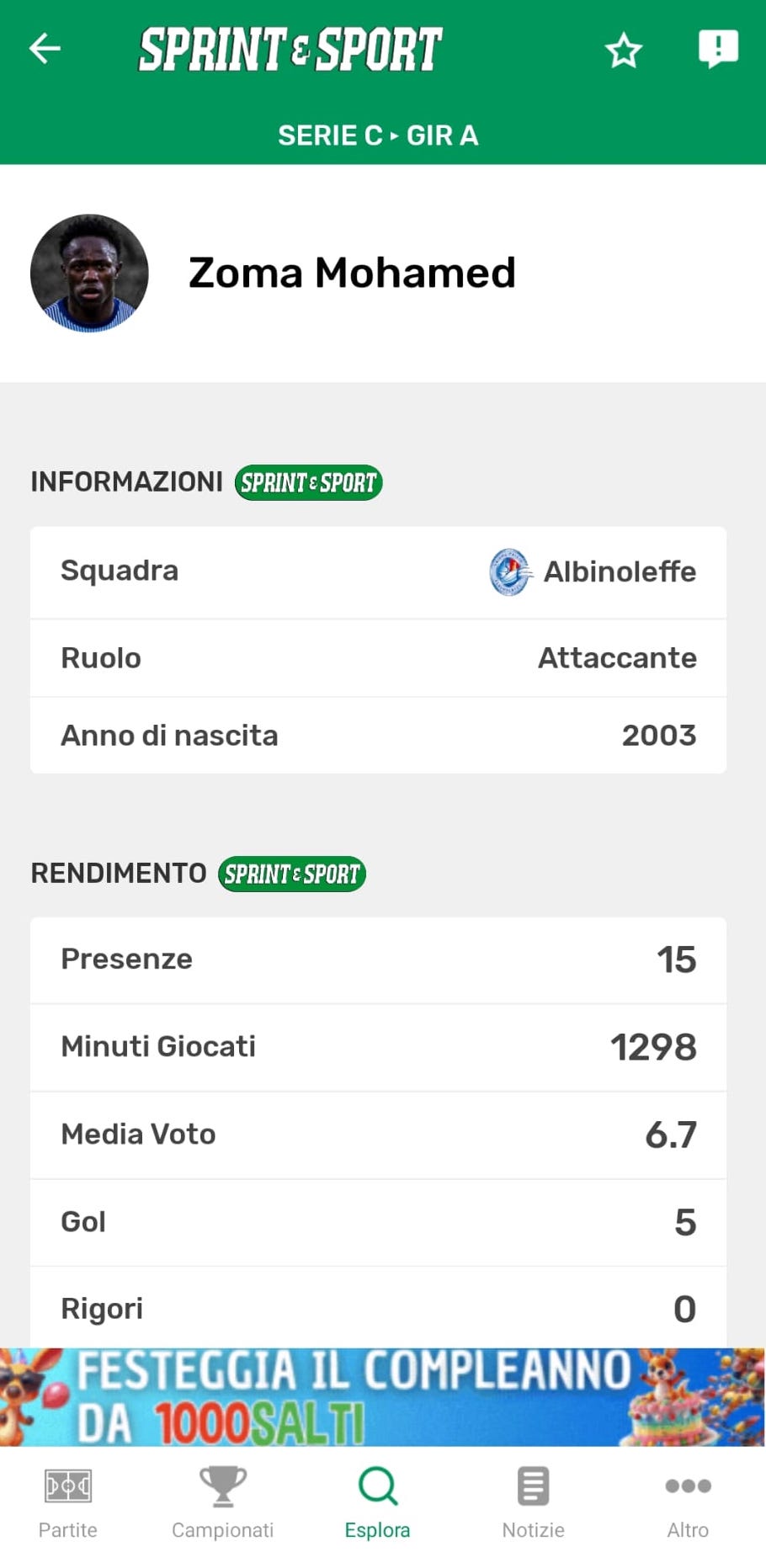Open the 1000Salti birthday ad banner
The height and width of the screenshot is (1568, 766).
coord(383,1397)
